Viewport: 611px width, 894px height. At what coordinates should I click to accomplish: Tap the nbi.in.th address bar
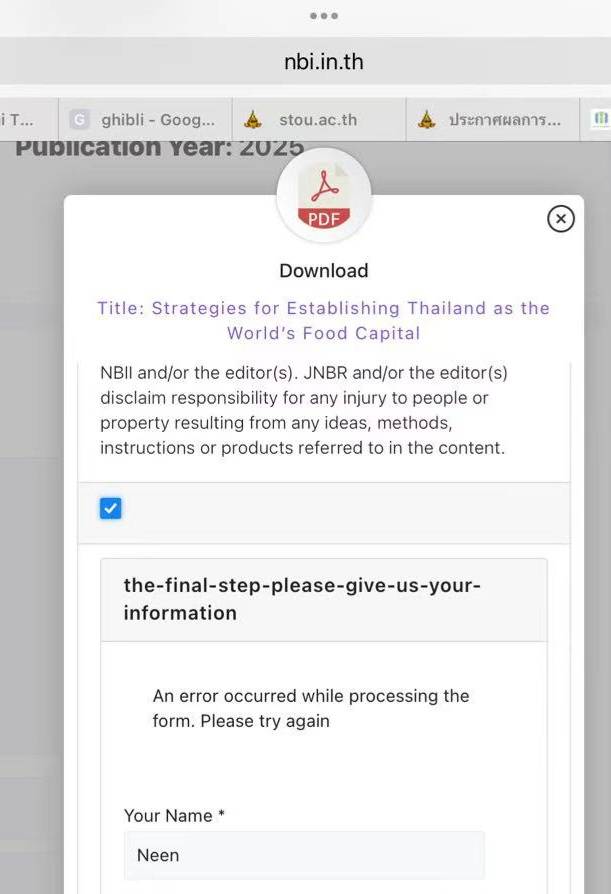click(323, 62)
